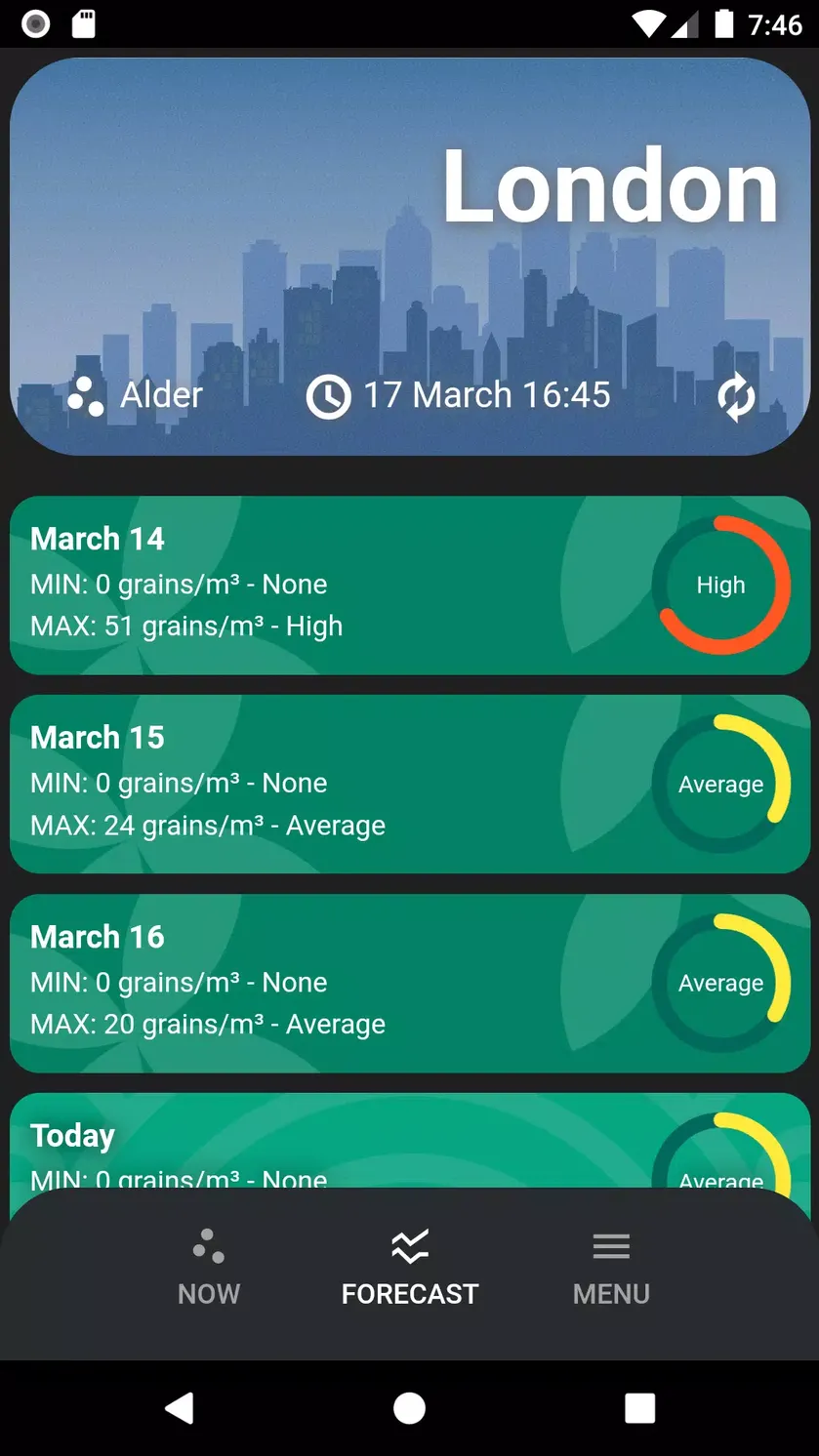This screenshot has width=819, height=1456.
Task: Switch to the Now tab
Action: (209, 1268)
